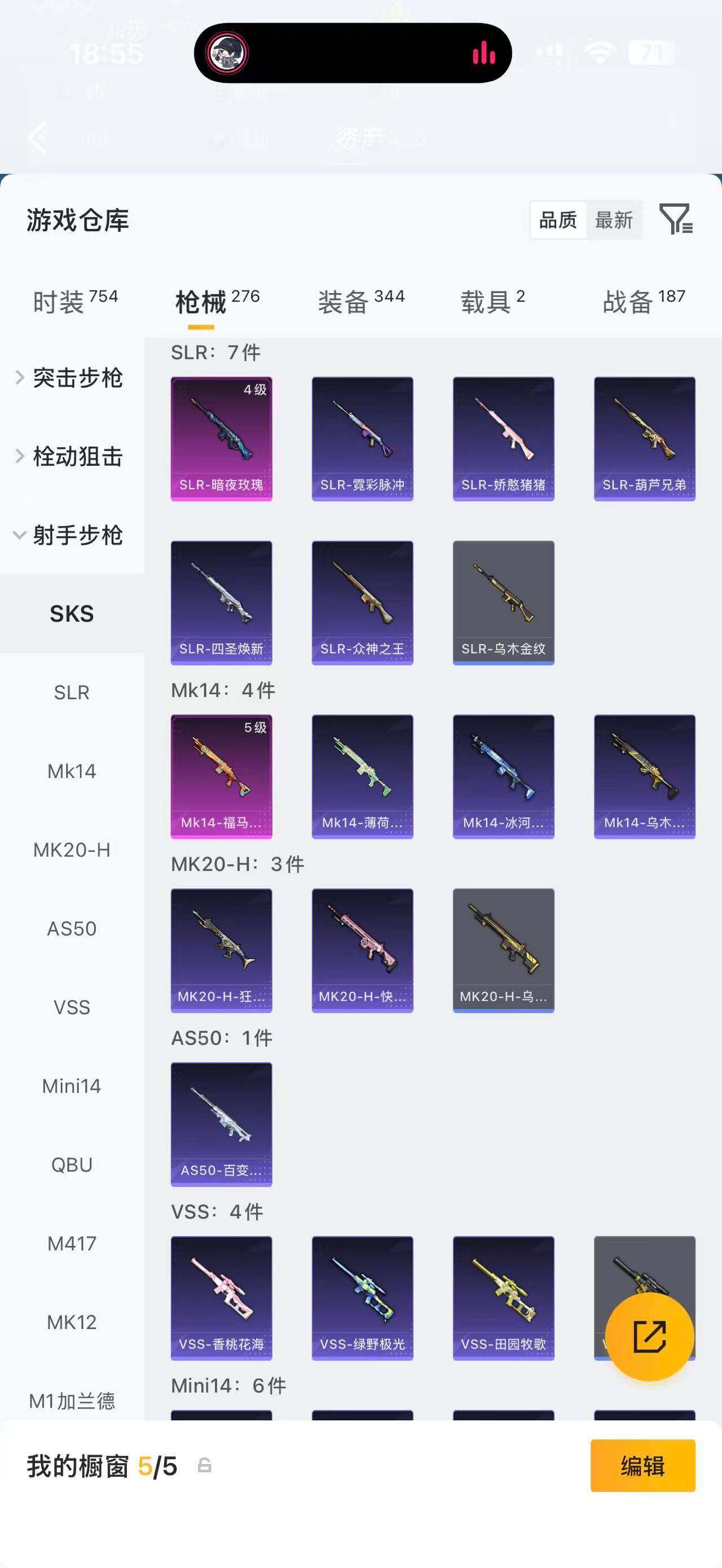Open the Mk14-福马 level 5 skin

click(x=222, y=777)
